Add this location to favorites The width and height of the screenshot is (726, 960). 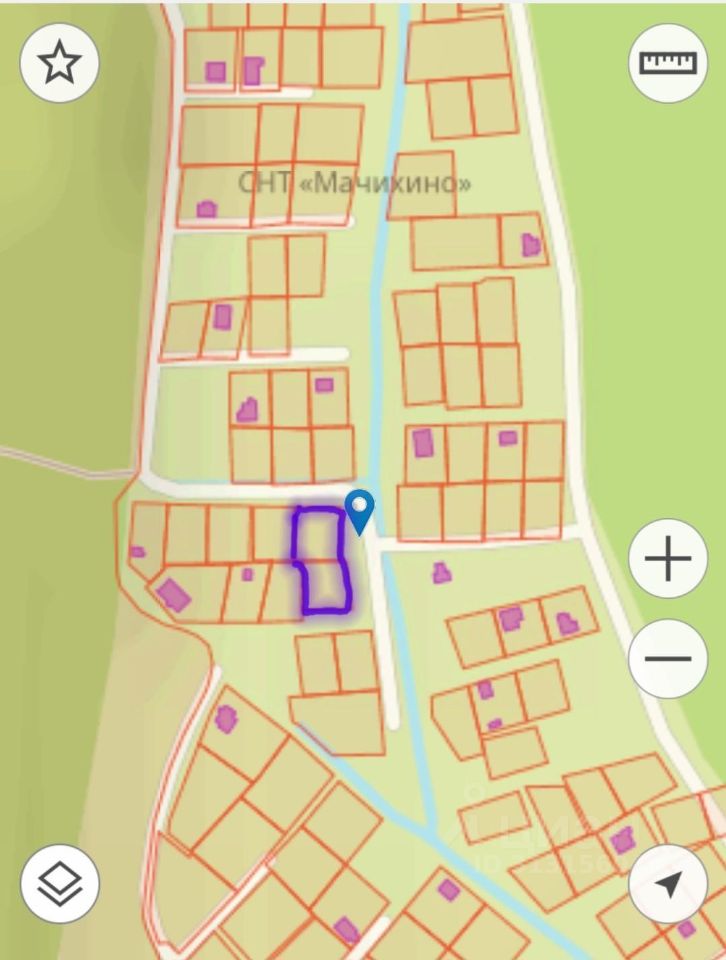pos(59,64)
